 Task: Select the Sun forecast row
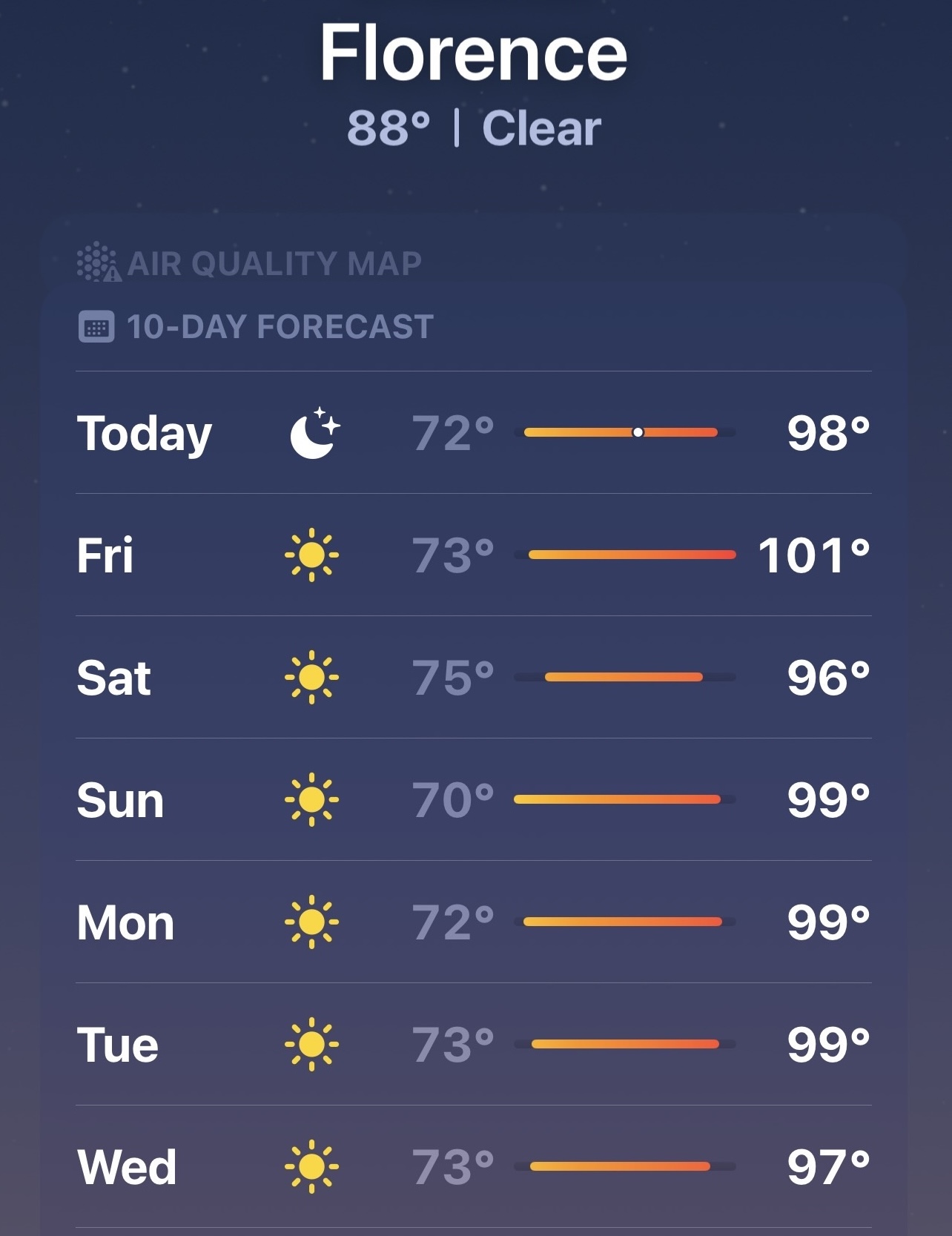pos(474,799)
